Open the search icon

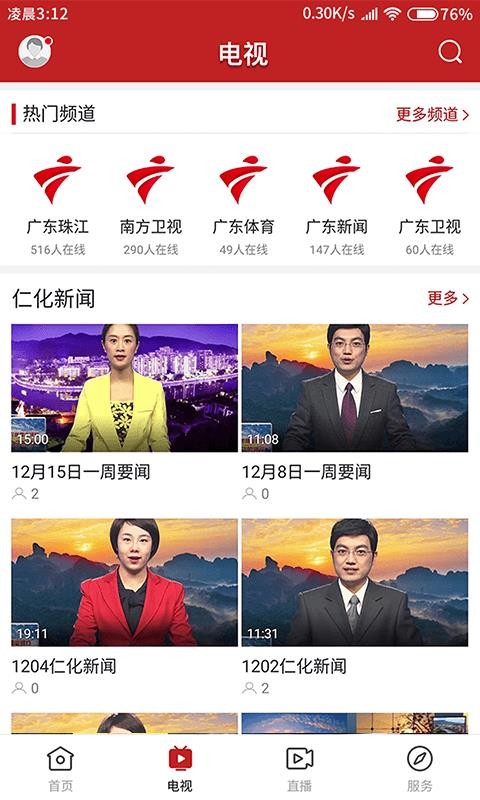(x=450, y=52)
